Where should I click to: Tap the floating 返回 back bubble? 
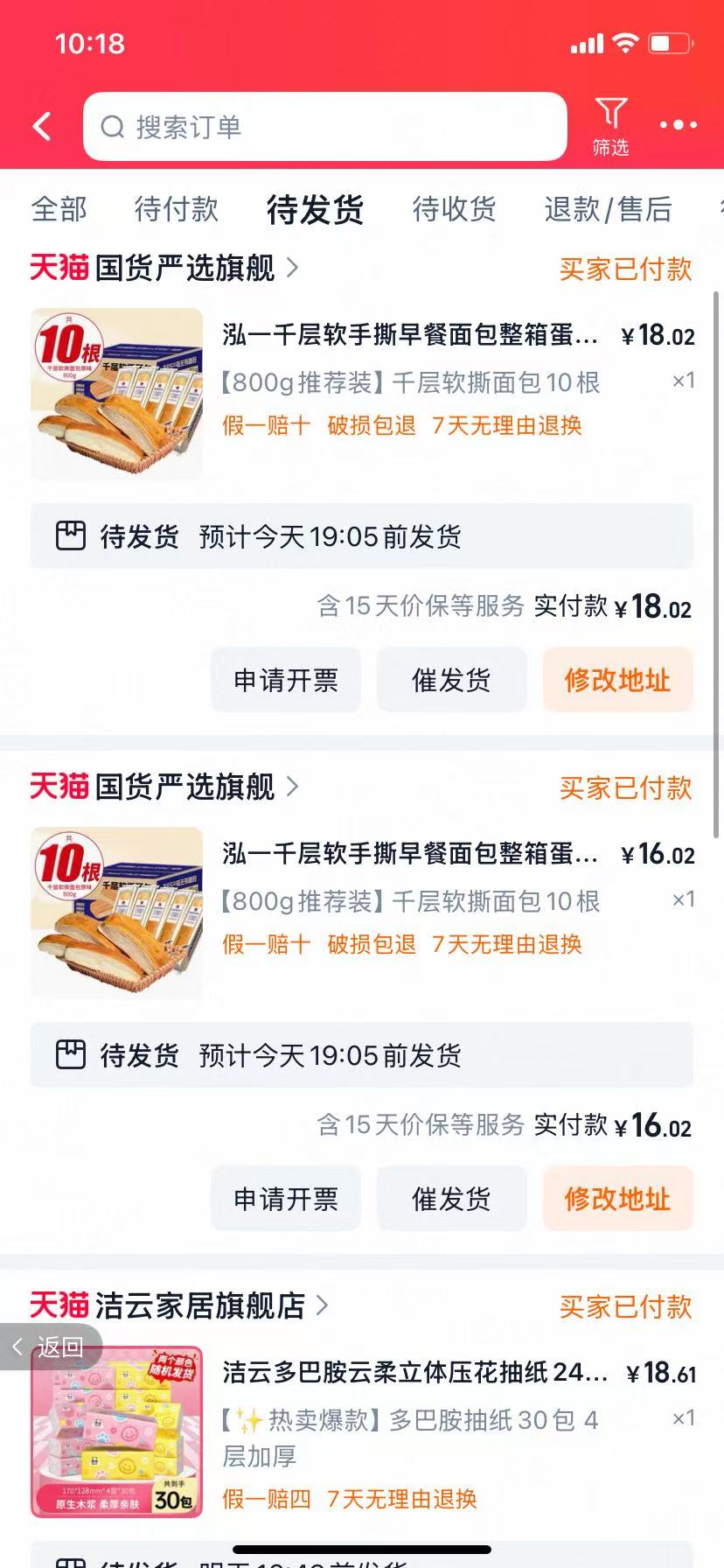coord(50,1348)
